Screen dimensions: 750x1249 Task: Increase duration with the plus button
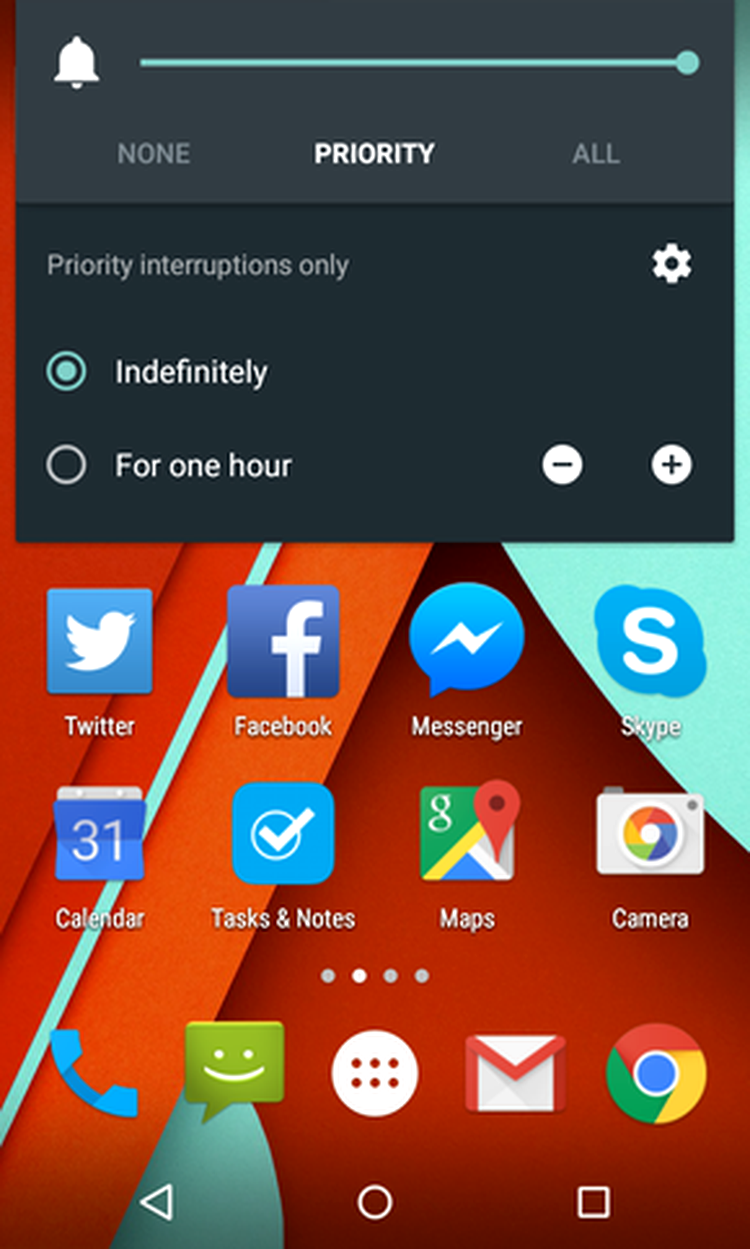[671, 465]
